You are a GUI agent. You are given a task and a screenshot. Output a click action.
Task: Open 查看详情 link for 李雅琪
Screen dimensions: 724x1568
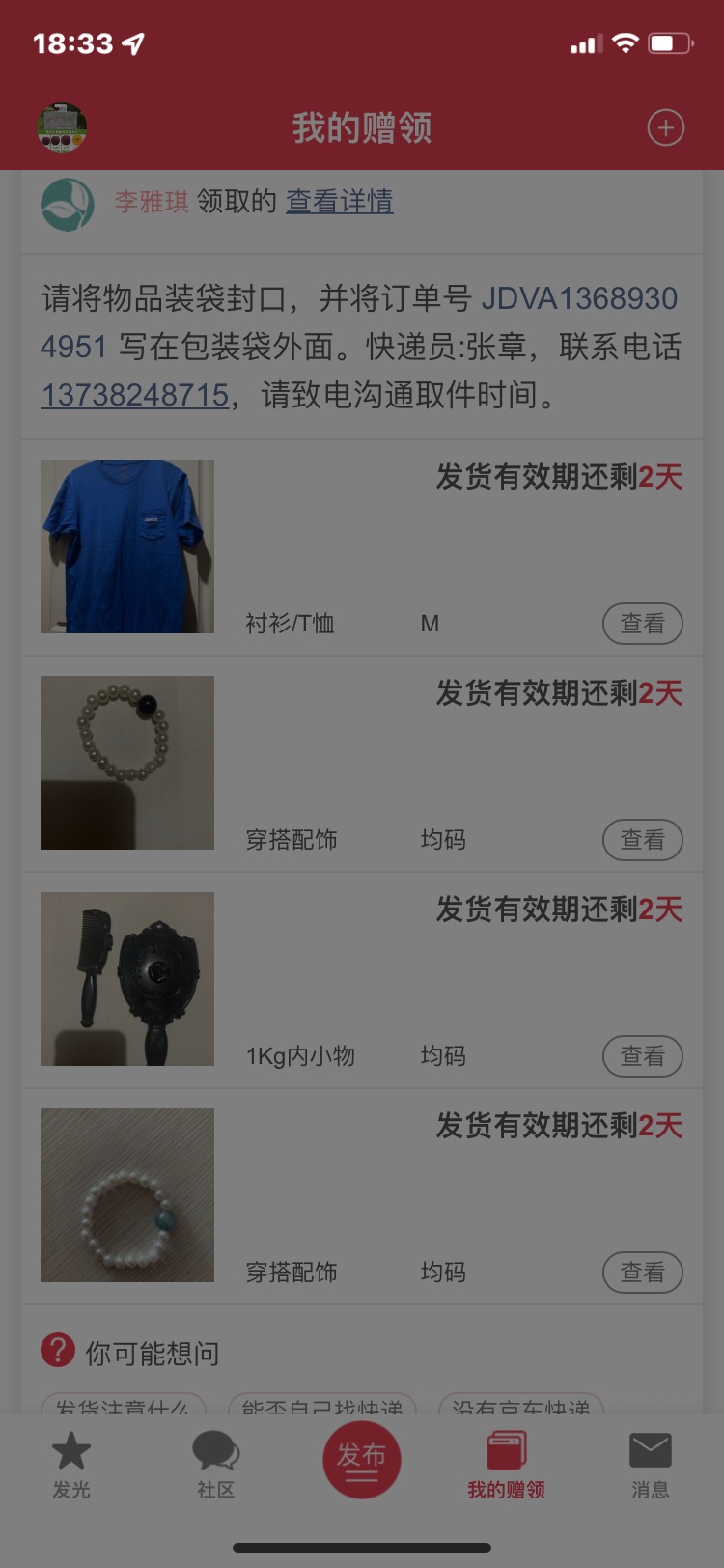339,201
